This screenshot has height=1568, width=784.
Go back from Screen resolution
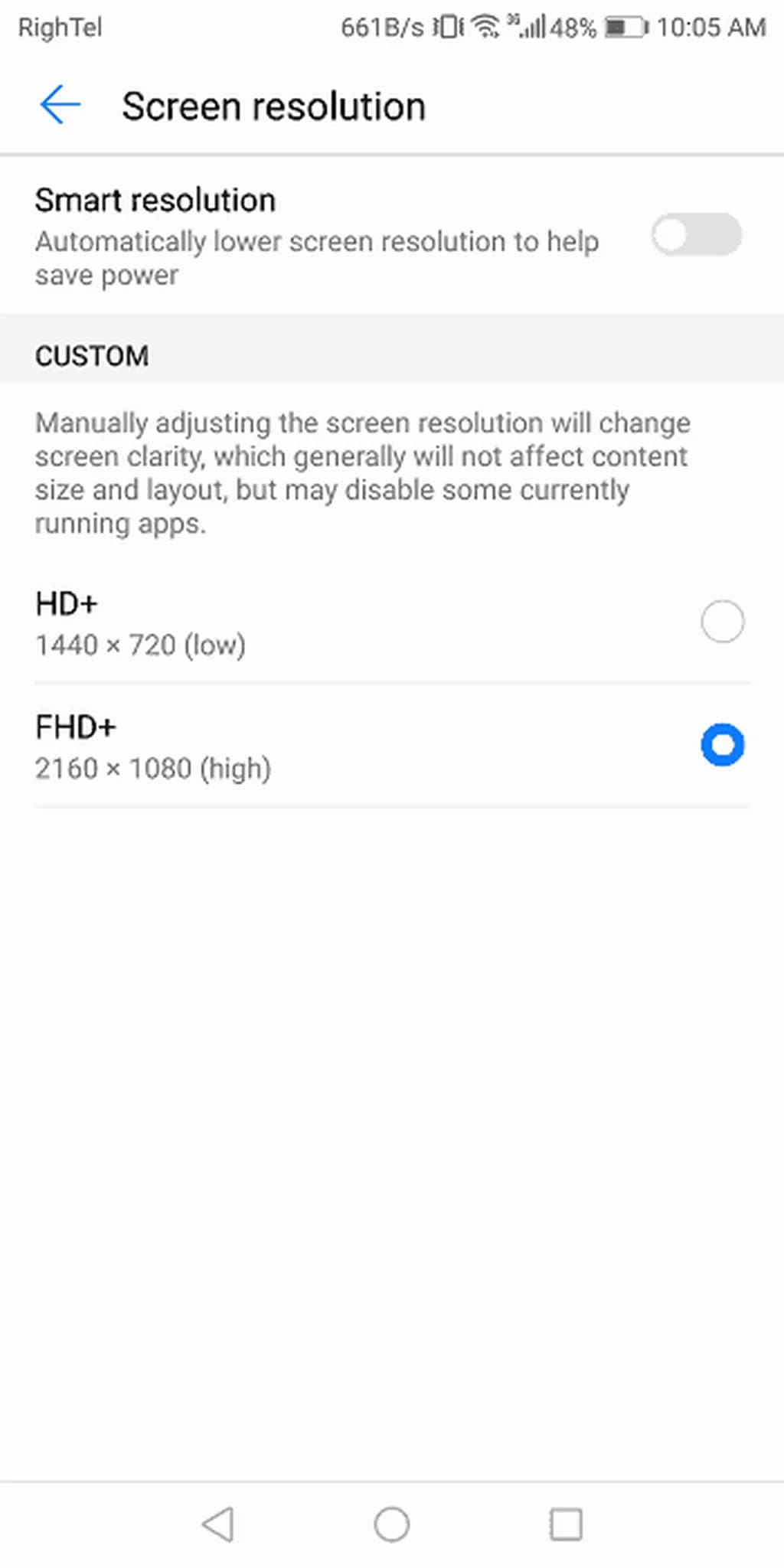60,105
